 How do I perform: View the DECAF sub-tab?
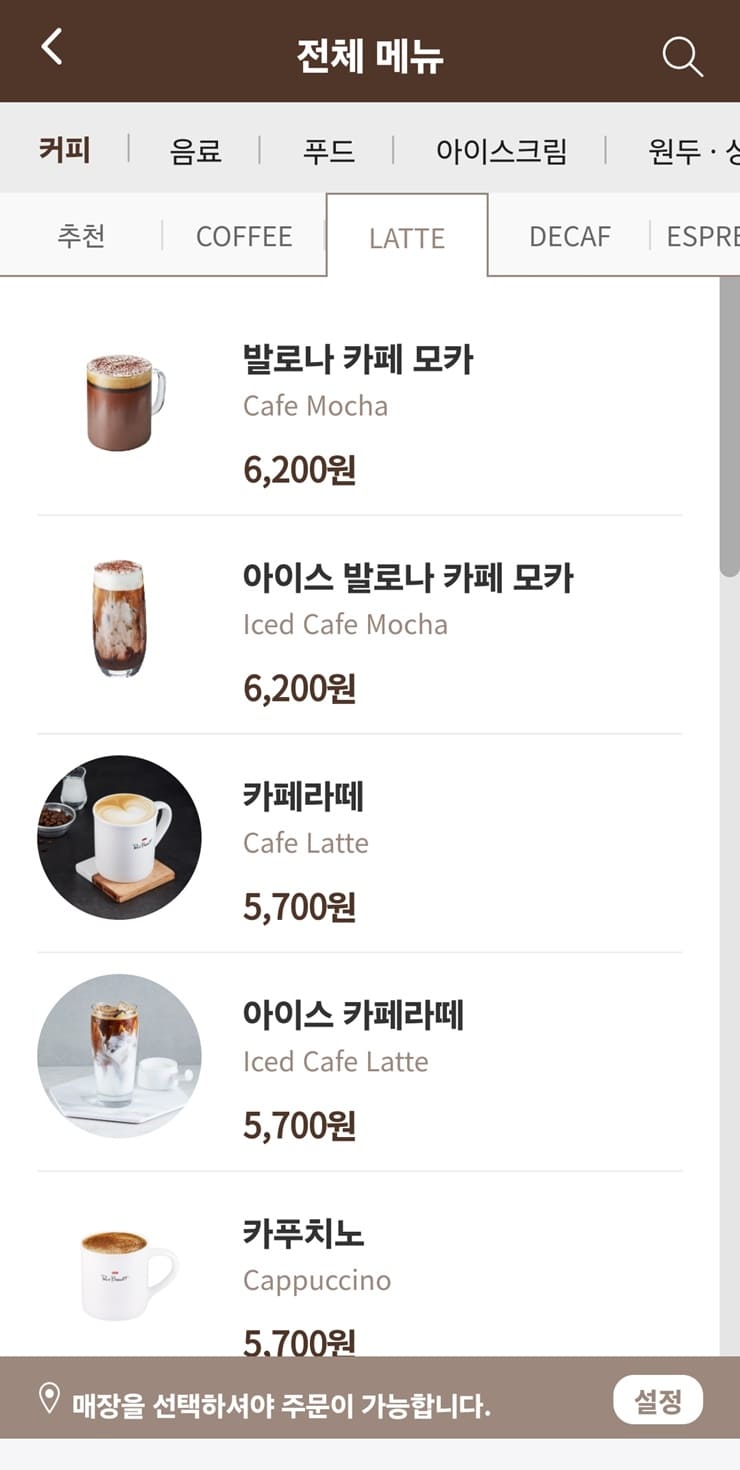coord(569,236)
